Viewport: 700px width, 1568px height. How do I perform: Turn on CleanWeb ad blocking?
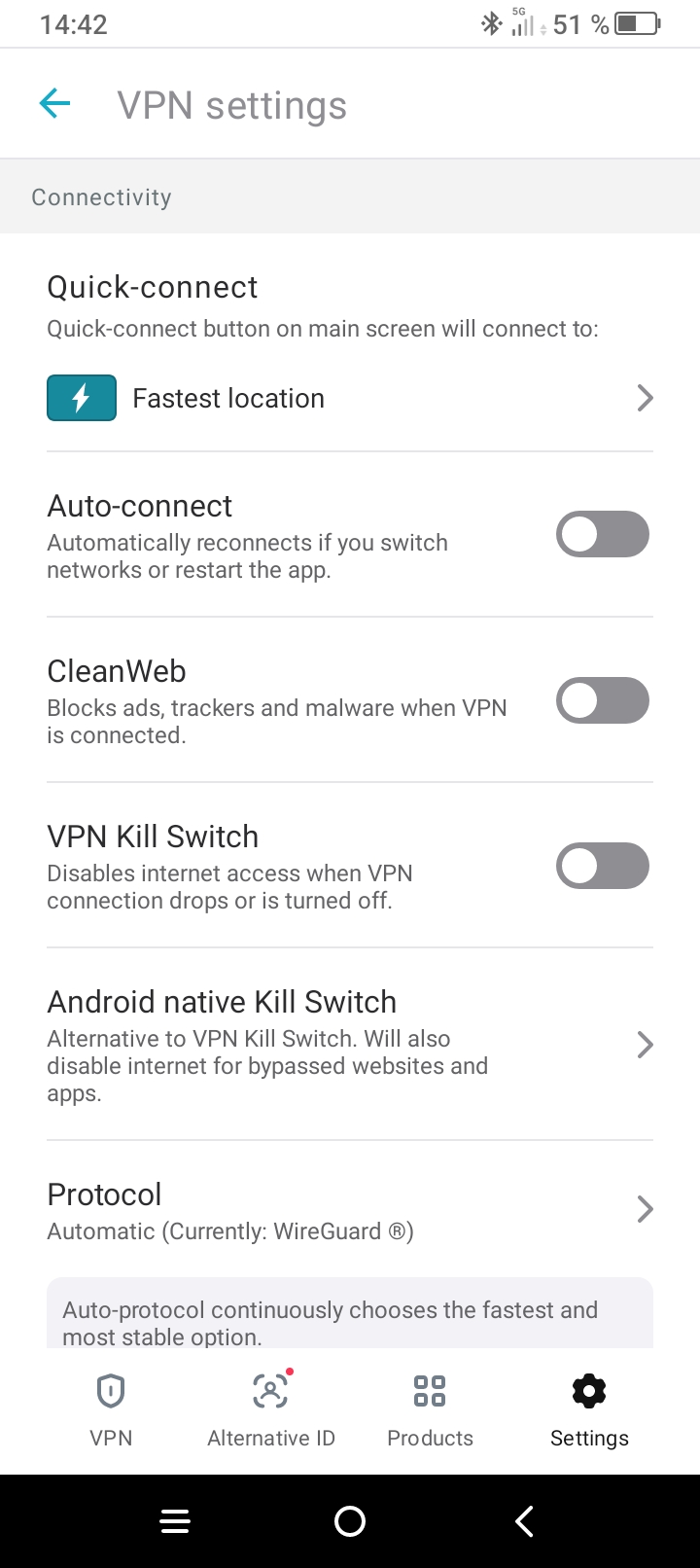tap(602, 700)
